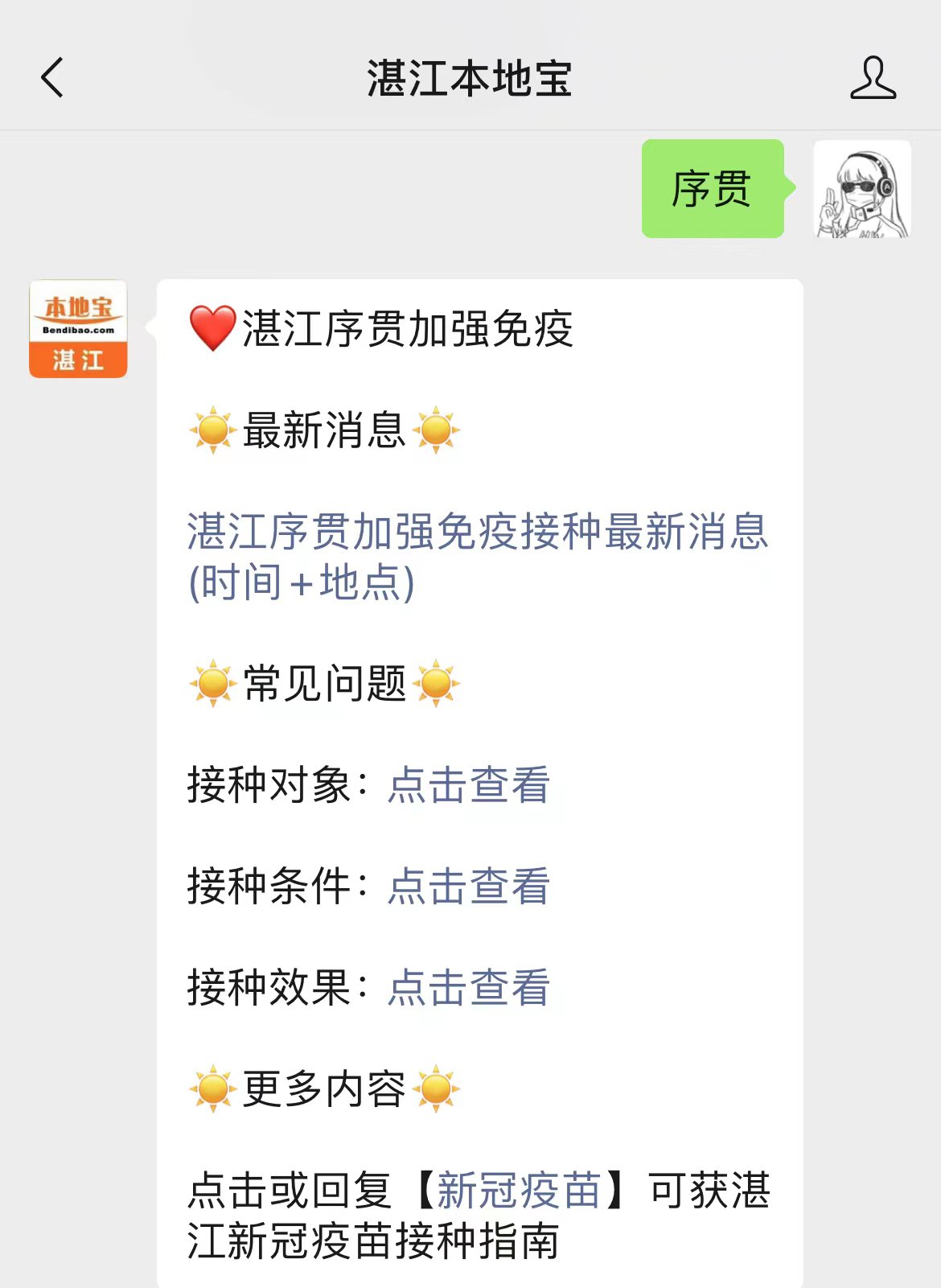Open 湛江本地宝 account avatar
The width and height of the screenshot is (941, 1288).
click(78, 329)
